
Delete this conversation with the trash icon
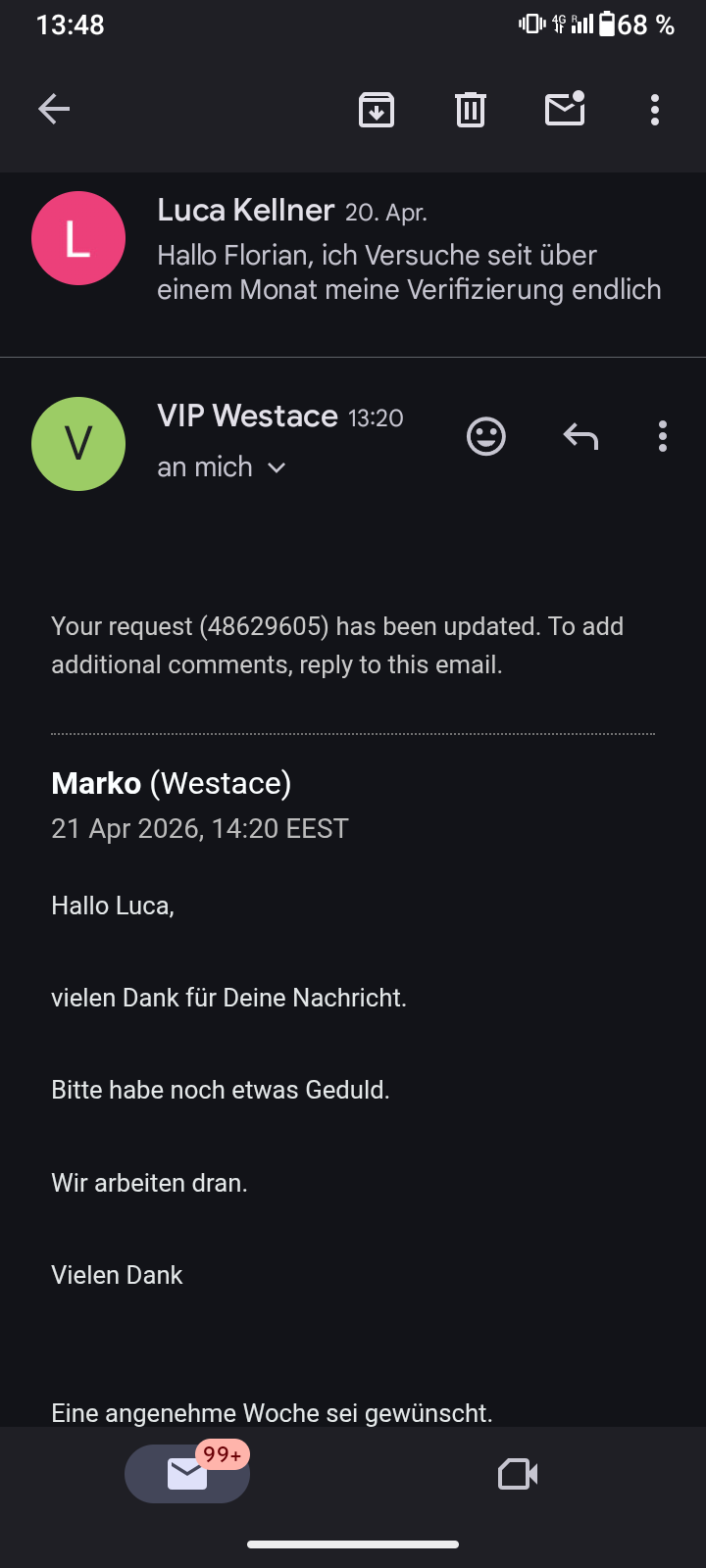pyautogui.click(x=471, y=109)
